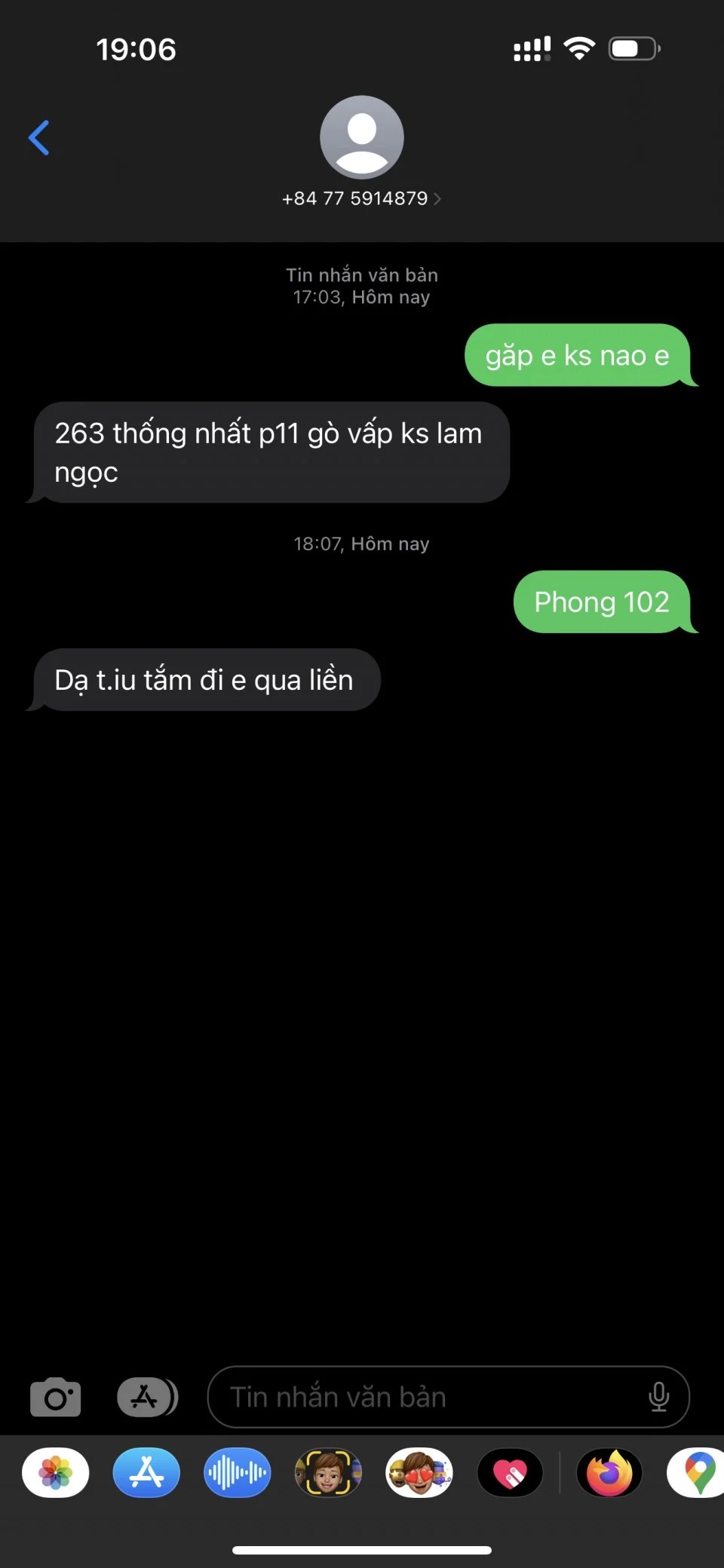Go back to the messages list
This screenshot has height=1568, width=724.
pos(39,138)
